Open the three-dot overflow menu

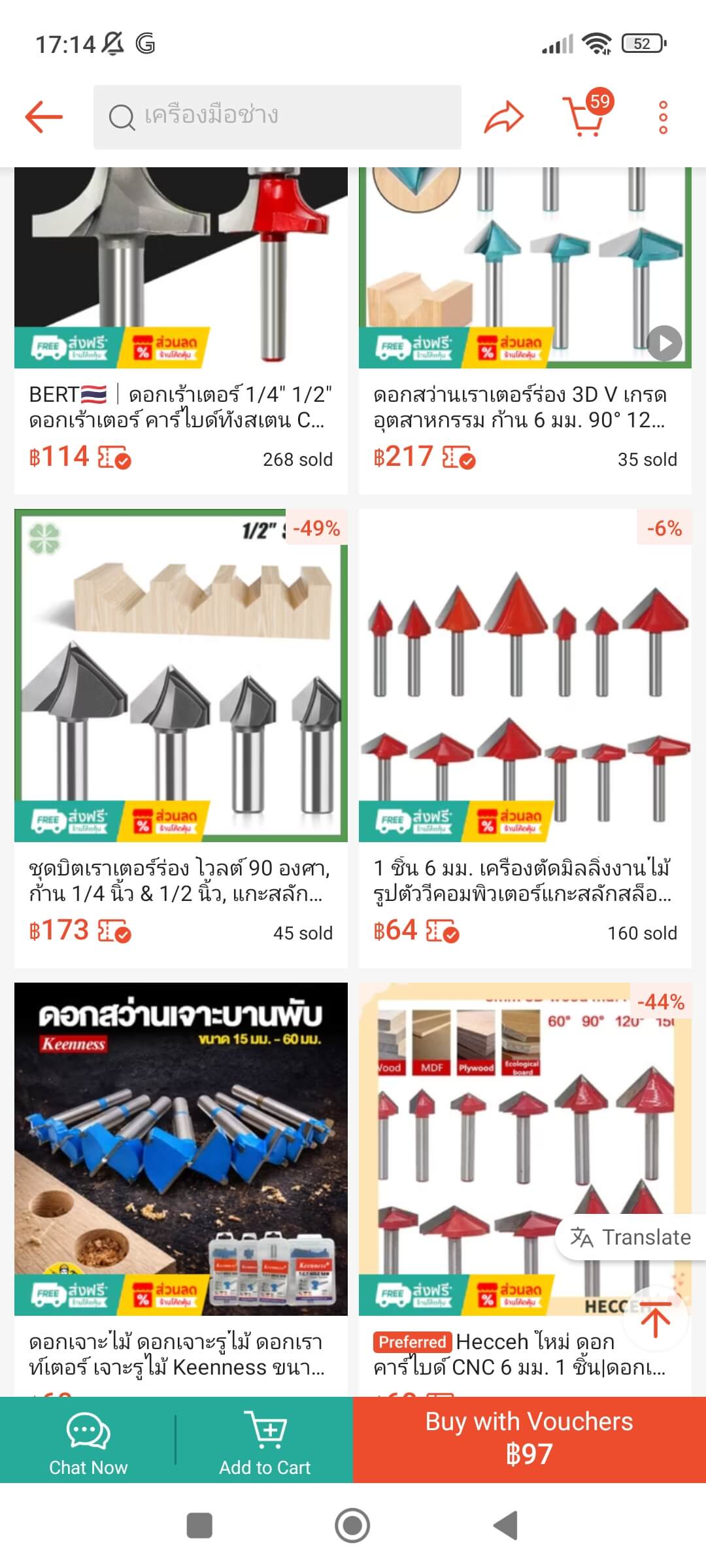tap(663, 118)
